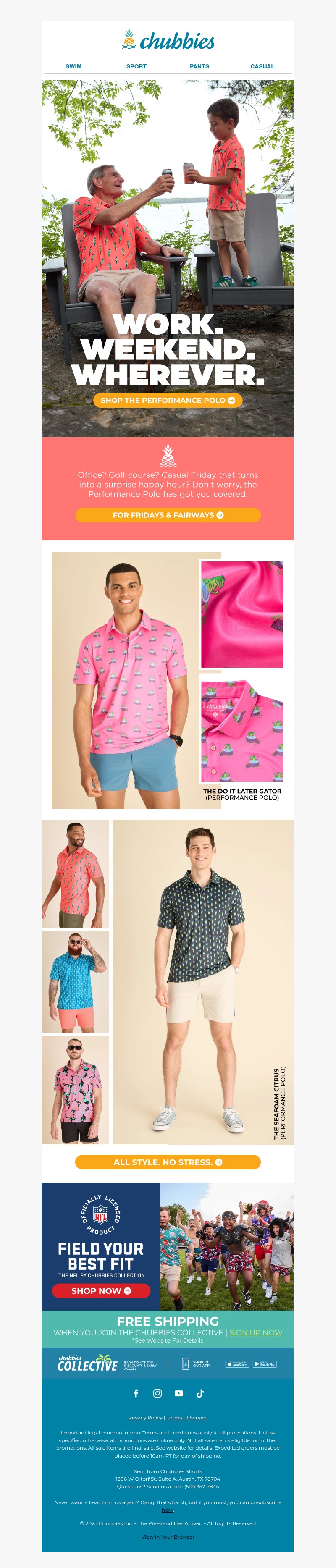Open Terms of Service link
The height and width of the screenshot is (1568, 336).
187,1418
